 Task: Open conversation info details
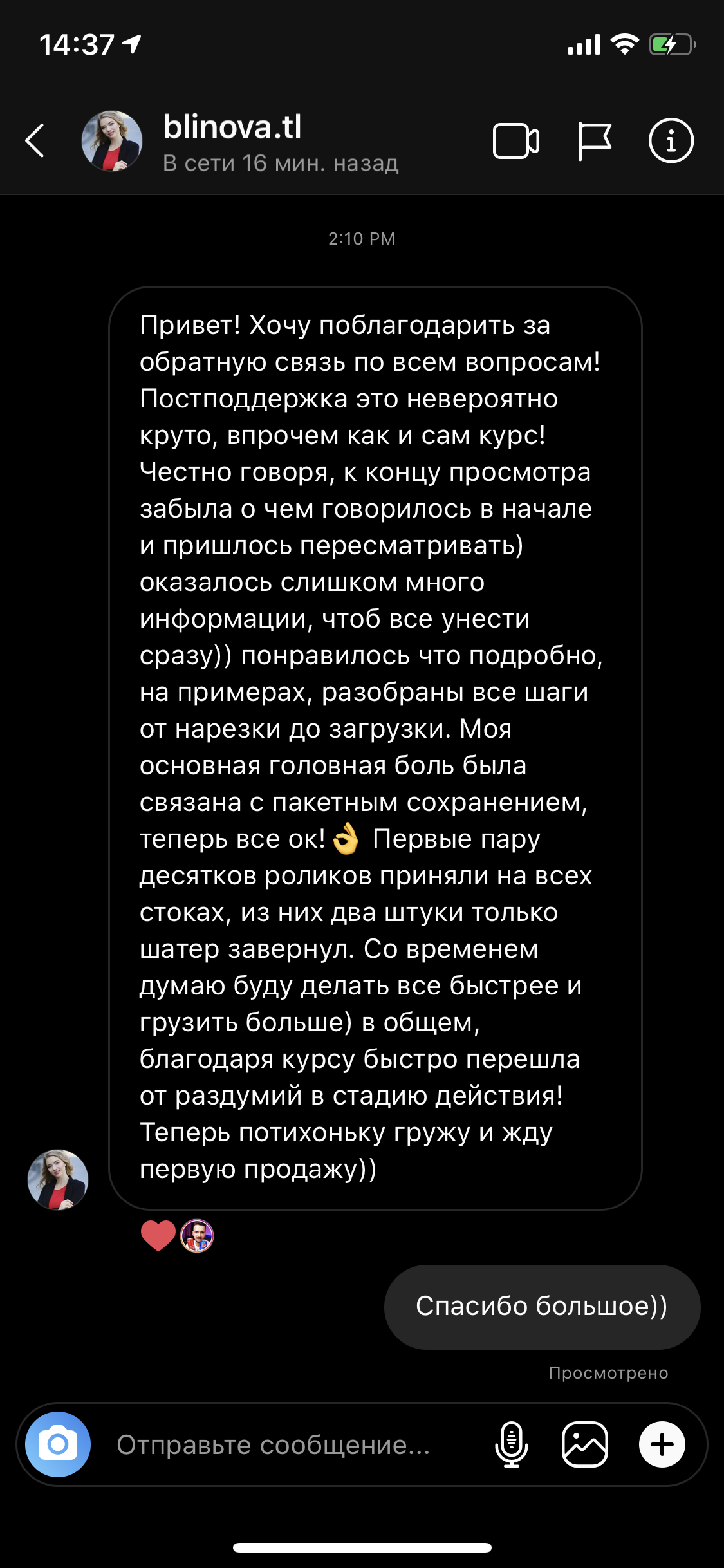671,140
